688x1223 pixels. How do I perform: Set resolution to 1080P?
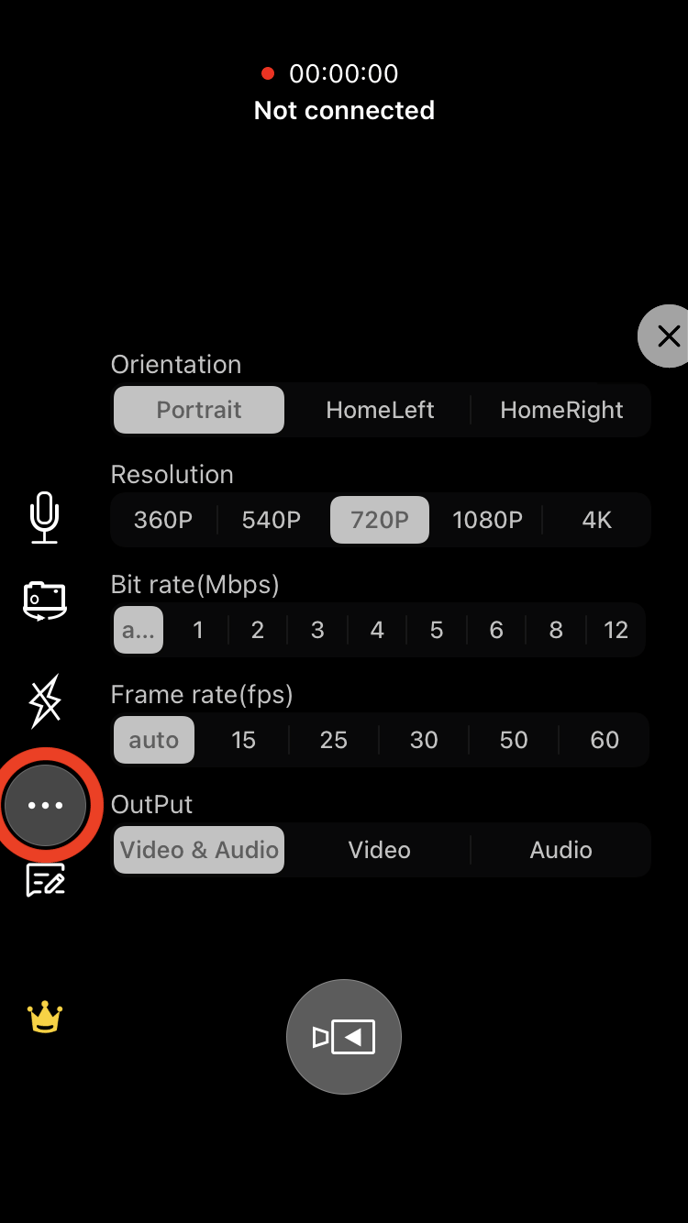click(487, 520)
